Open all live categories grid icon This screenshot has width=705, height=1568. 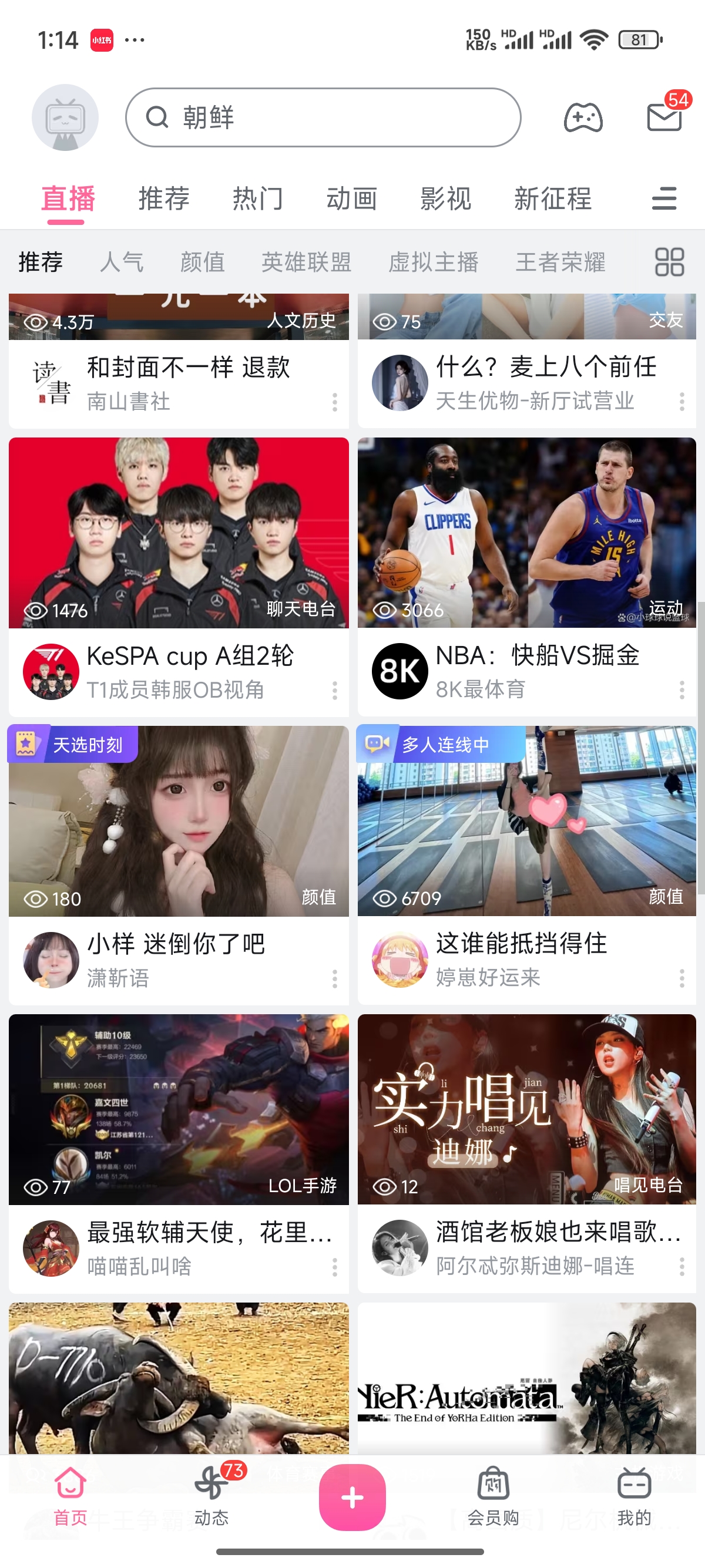669,263
